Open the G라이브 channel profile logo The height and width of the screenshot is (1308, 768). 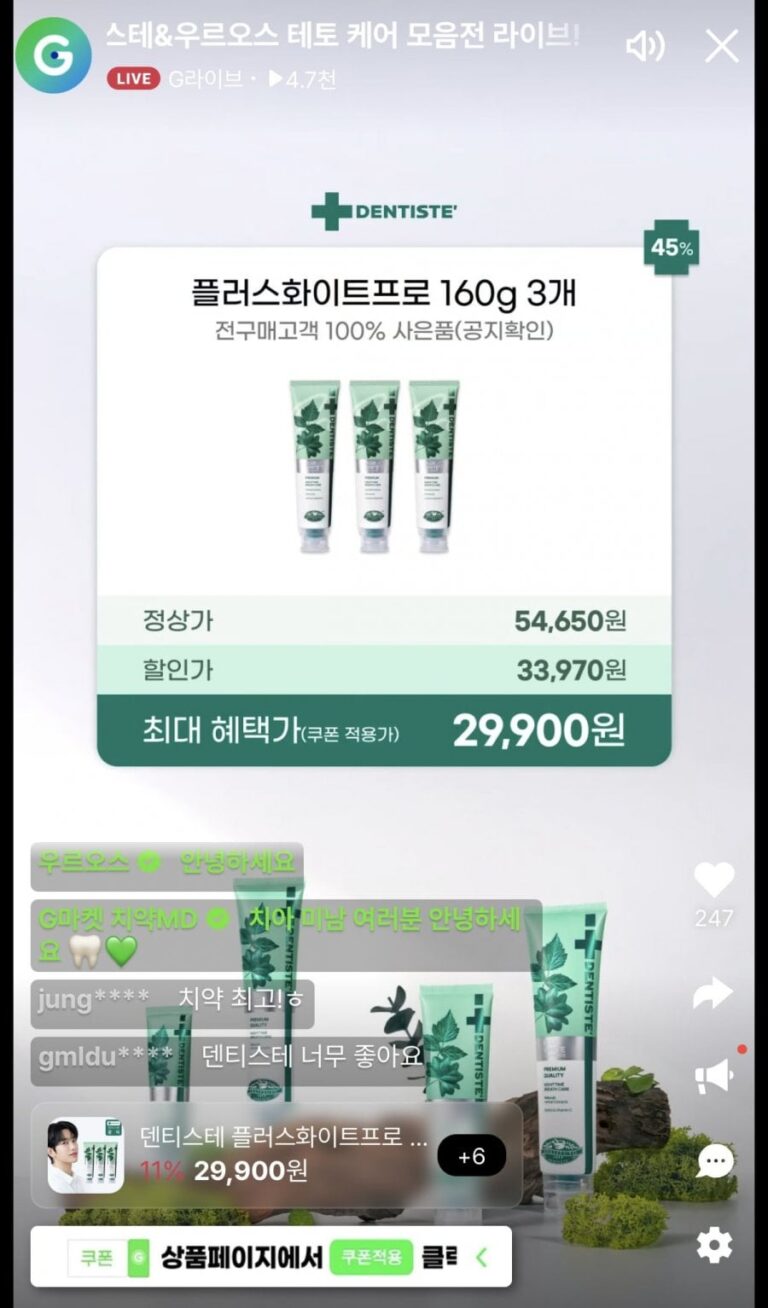(53, 55)
